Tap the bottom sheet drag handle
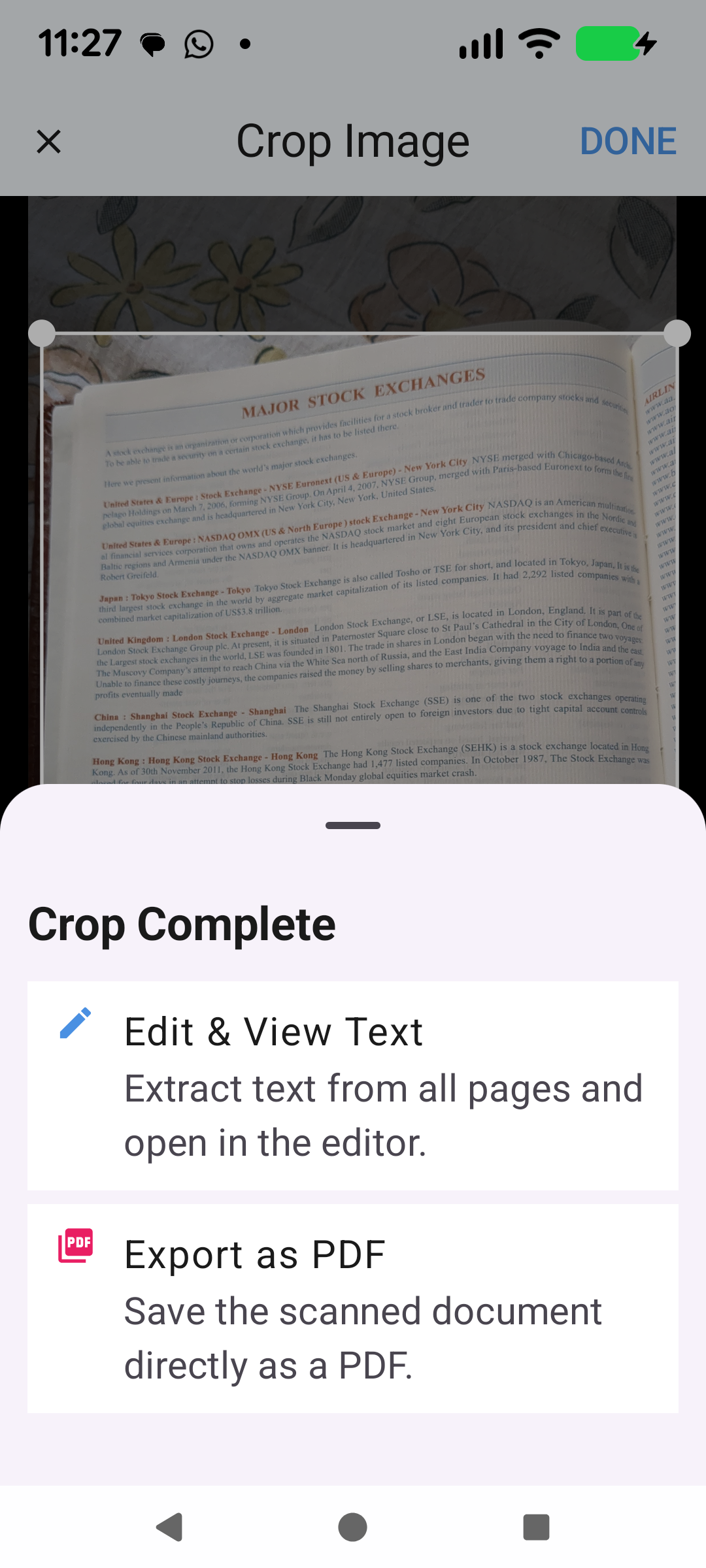Screen dimensions: 706x1568 pos(353,825)
